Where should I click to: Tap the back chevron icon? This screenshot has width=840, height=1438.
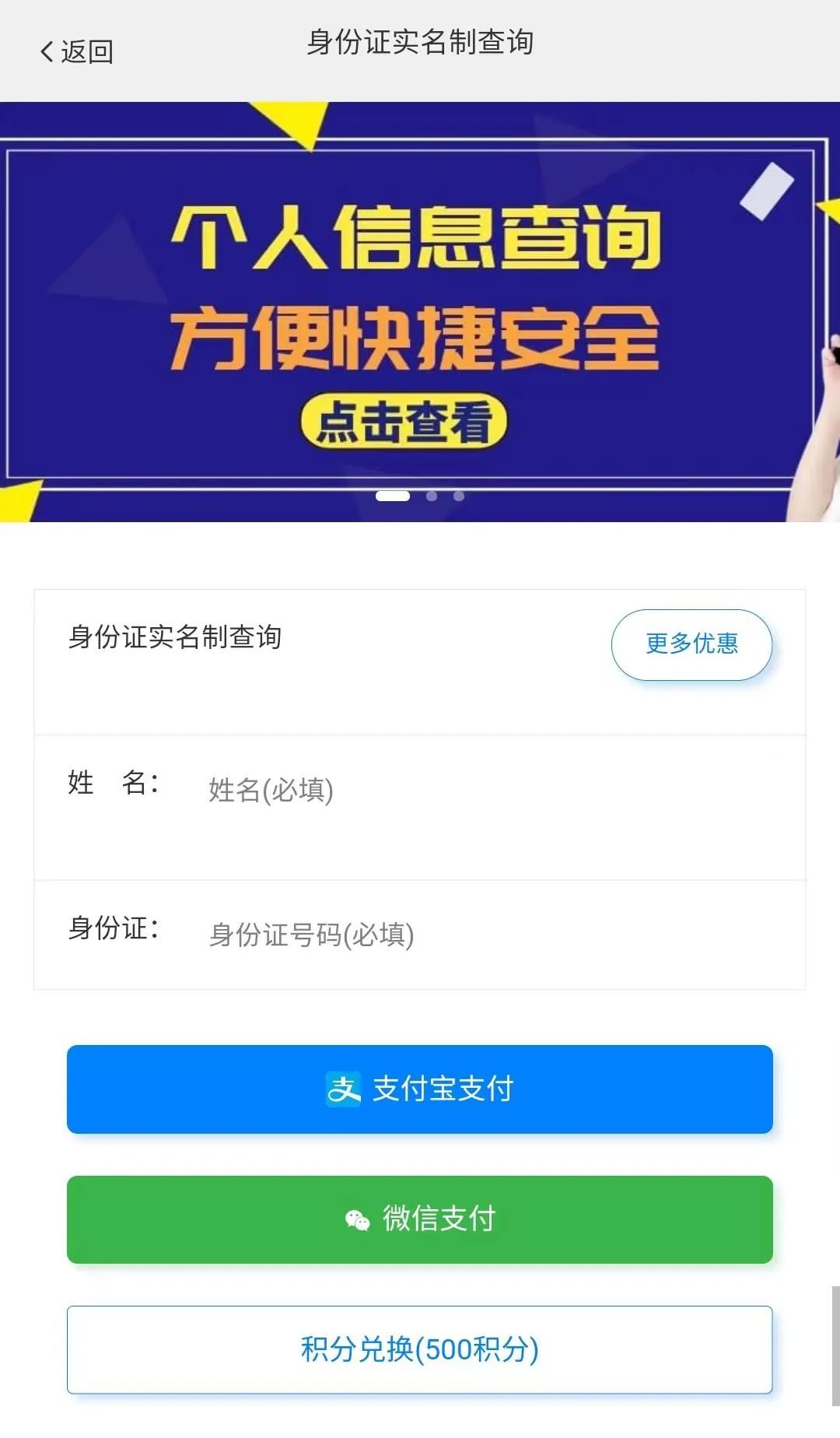pyautogui.click(x=47, y=51)
